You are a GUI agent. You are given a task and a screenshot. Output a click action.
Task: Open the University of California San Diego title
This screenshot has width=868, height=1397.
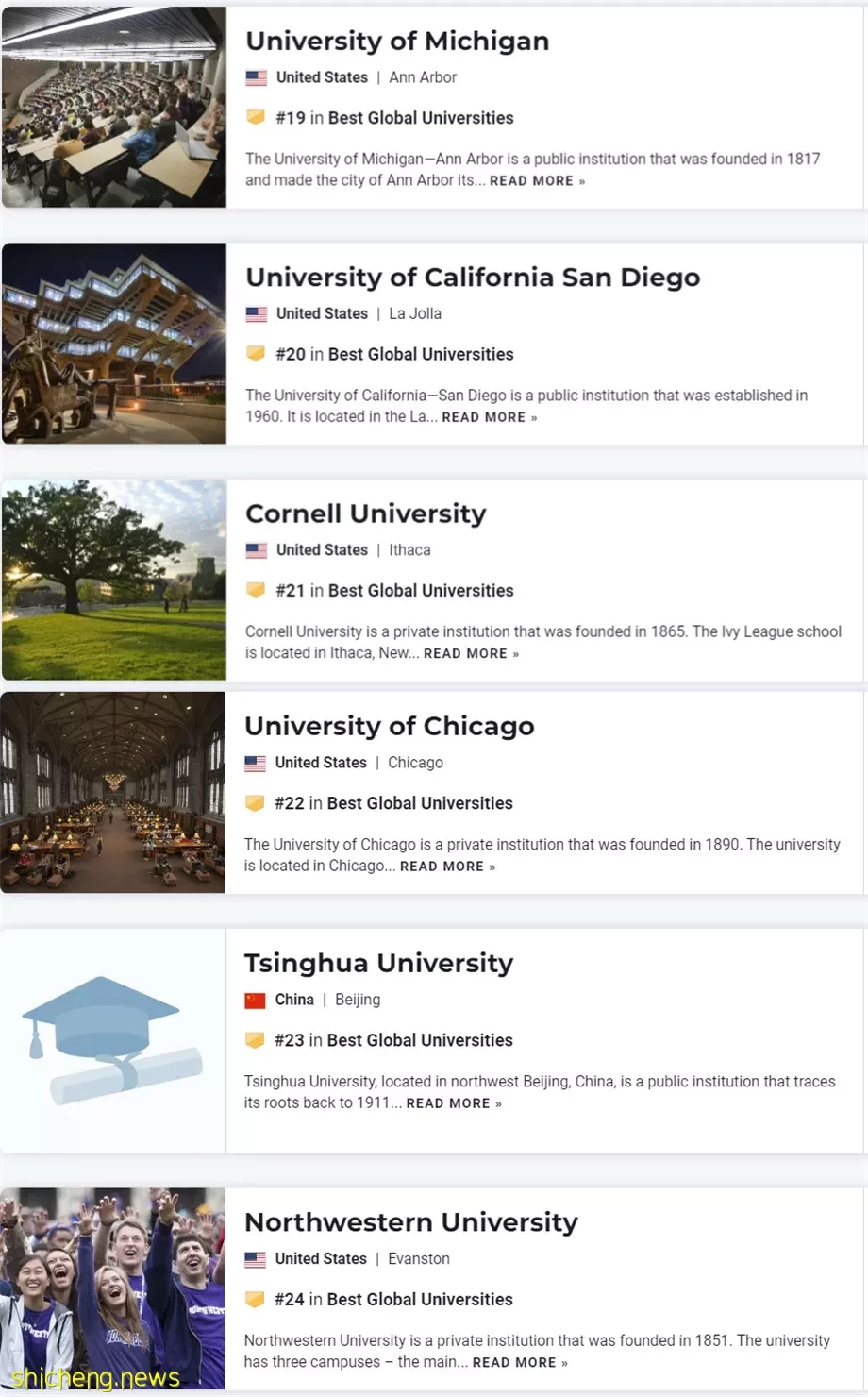pyautogui.click(x=473, y=278)
